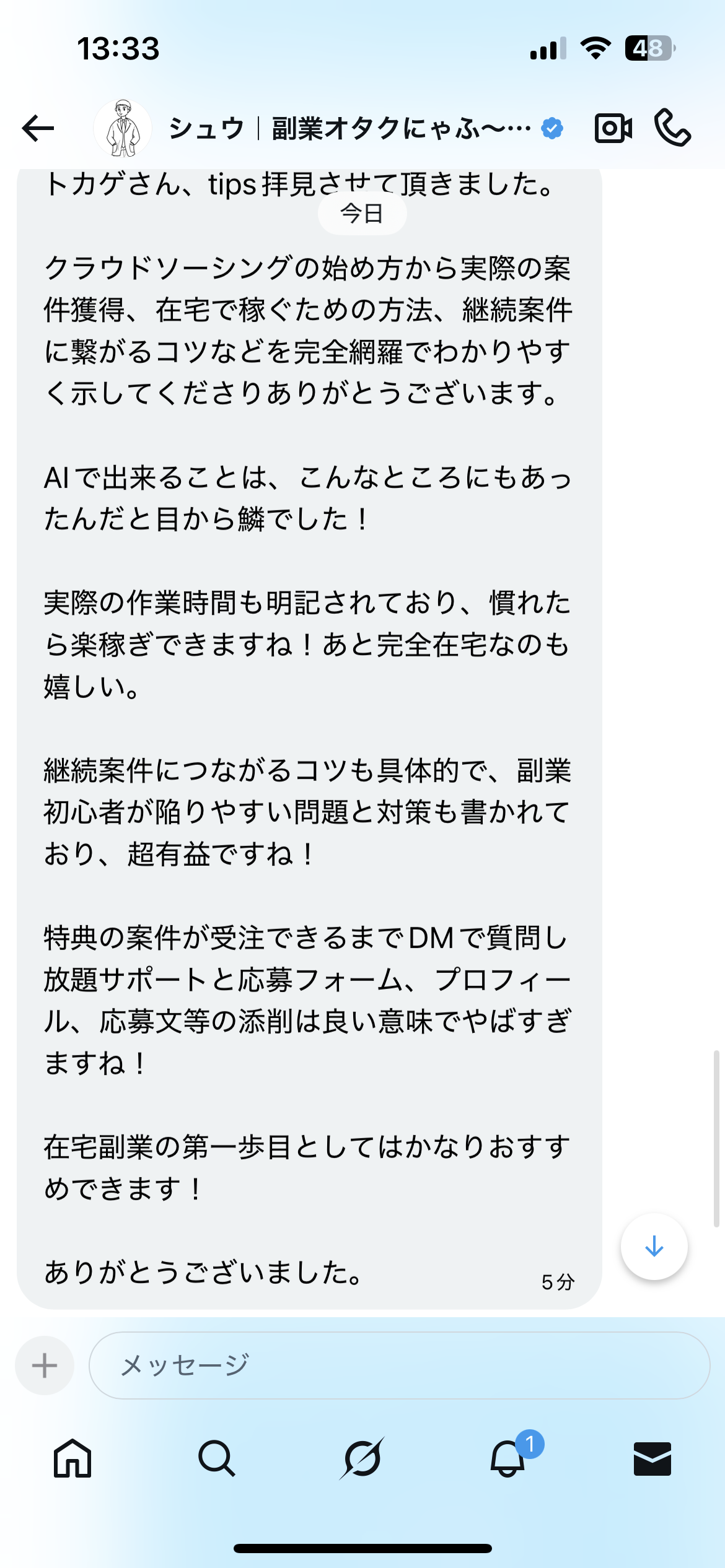Go back with the arrow icon
Image resolution: width=725 pixels, height=1568 pixels.
pyautogui.click(x=38, y=129)
